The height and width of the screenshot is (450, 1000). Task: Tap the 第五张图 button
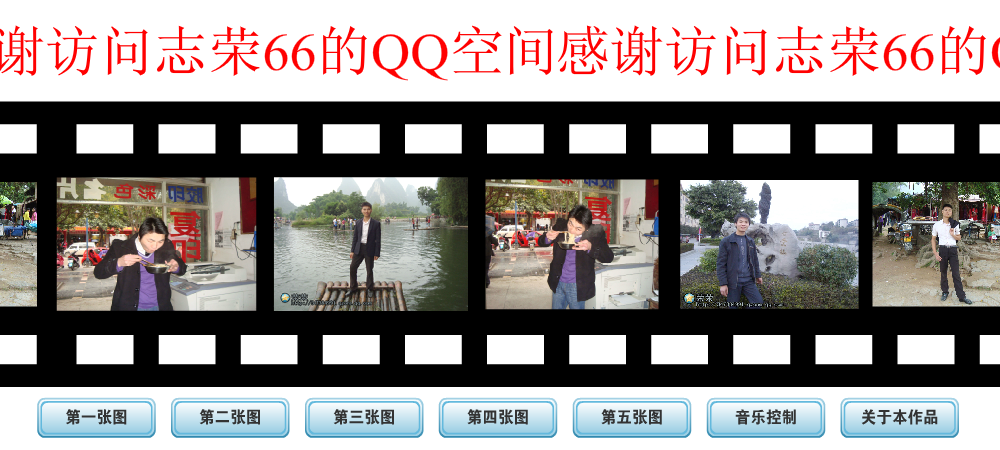pyautogui.click(x=632, y=417)
